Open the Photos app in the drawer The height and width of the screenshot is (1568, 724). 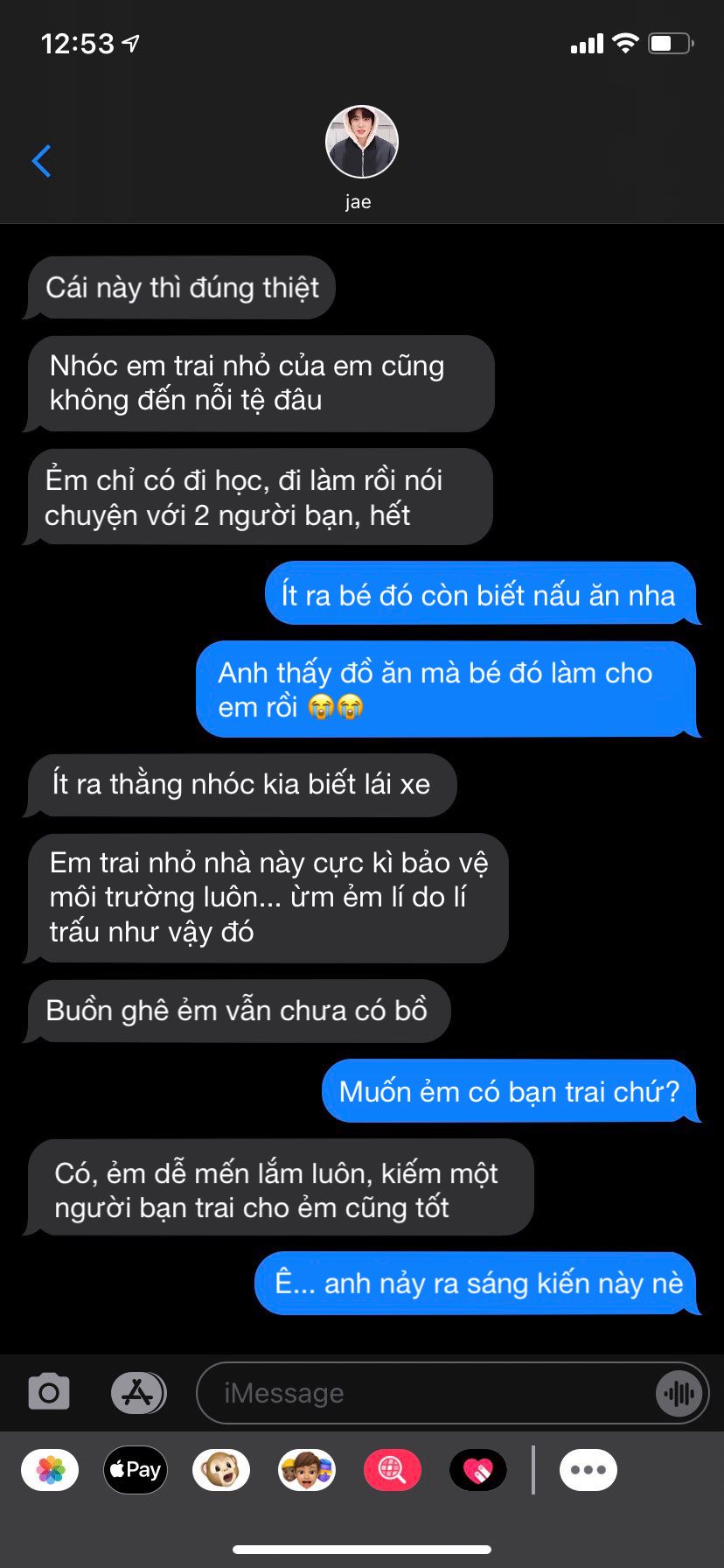pos(50,1470)
